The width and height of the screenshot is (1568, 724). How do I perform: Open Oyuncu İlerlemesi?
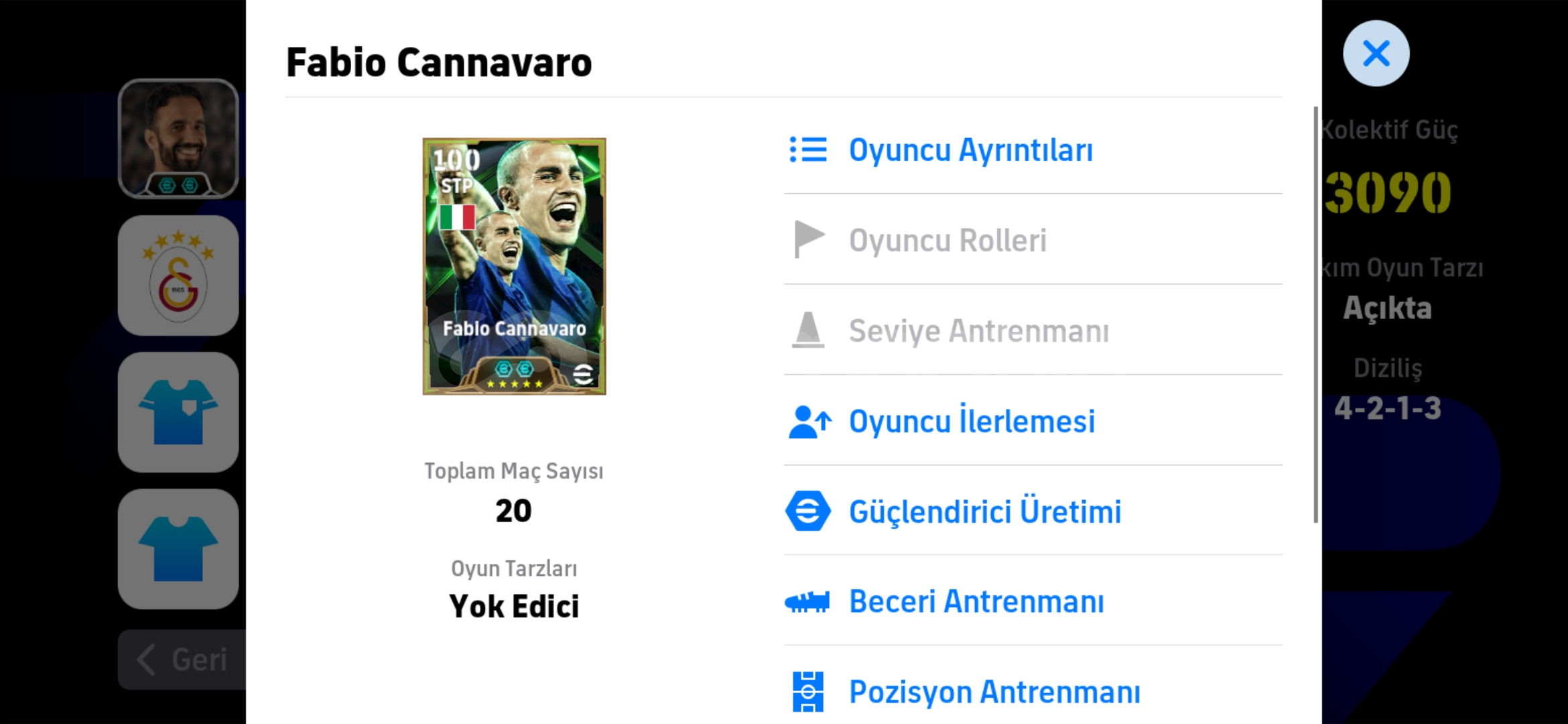(x=971, y=421)
